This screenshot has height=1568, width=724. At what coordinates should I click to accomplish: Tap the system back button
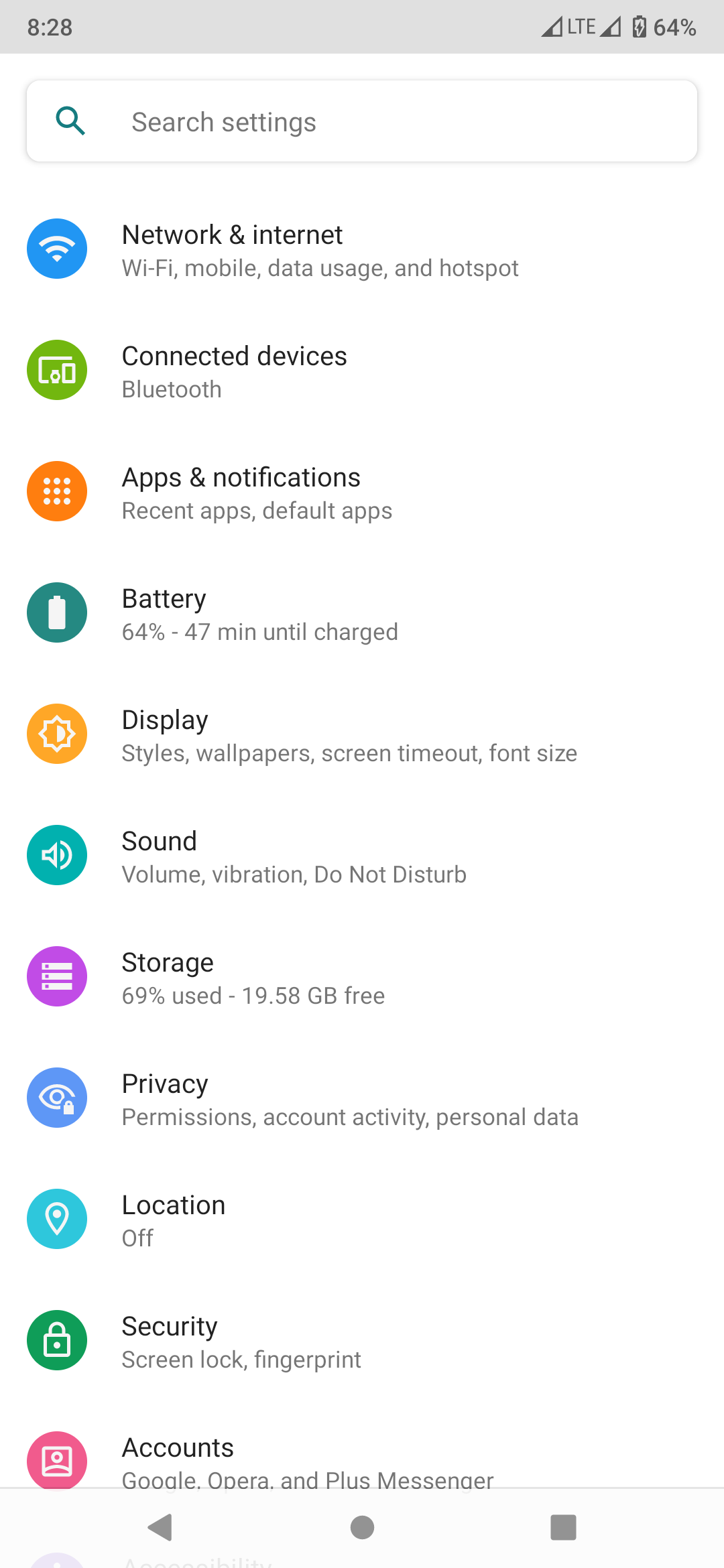[x=161, y=1528]
